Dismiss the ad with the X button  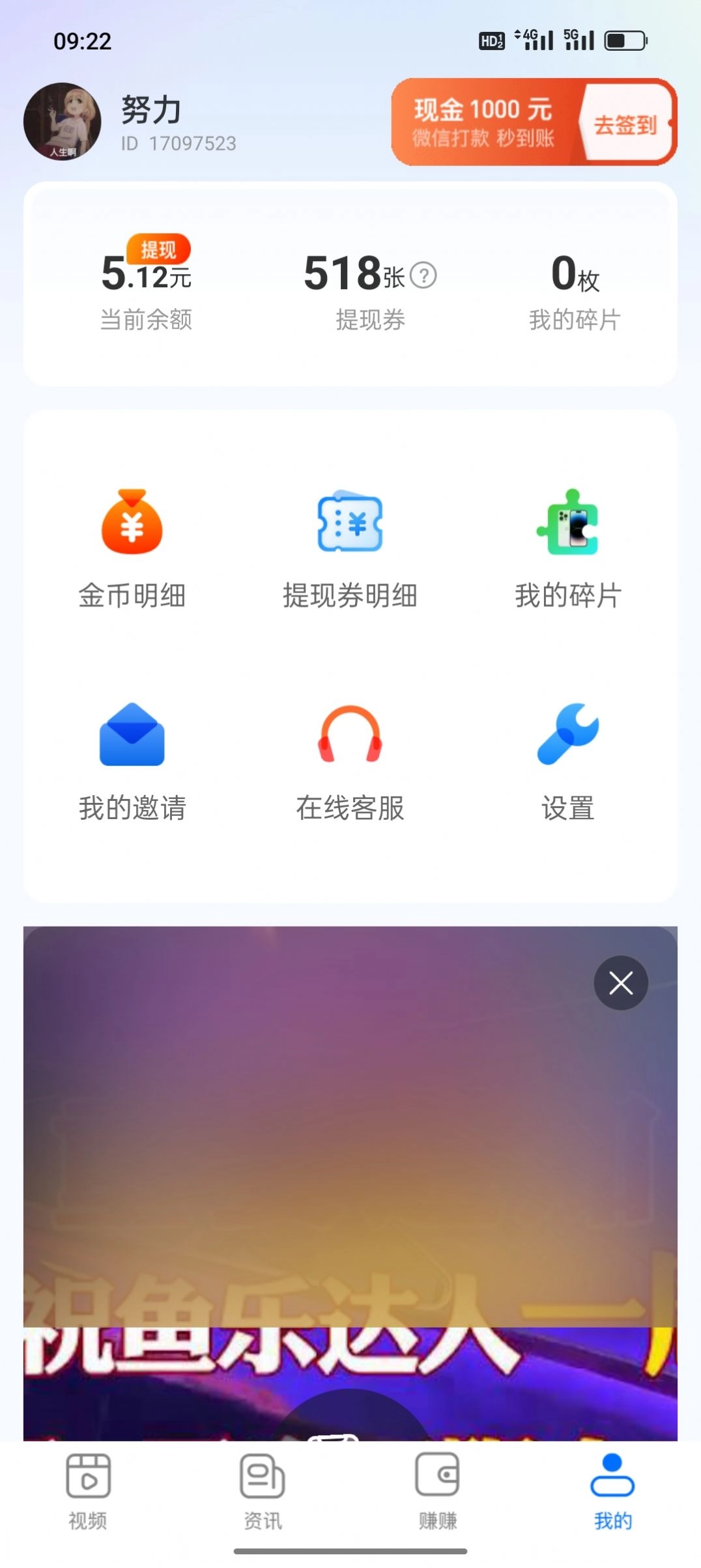click(x=620, y=983)
